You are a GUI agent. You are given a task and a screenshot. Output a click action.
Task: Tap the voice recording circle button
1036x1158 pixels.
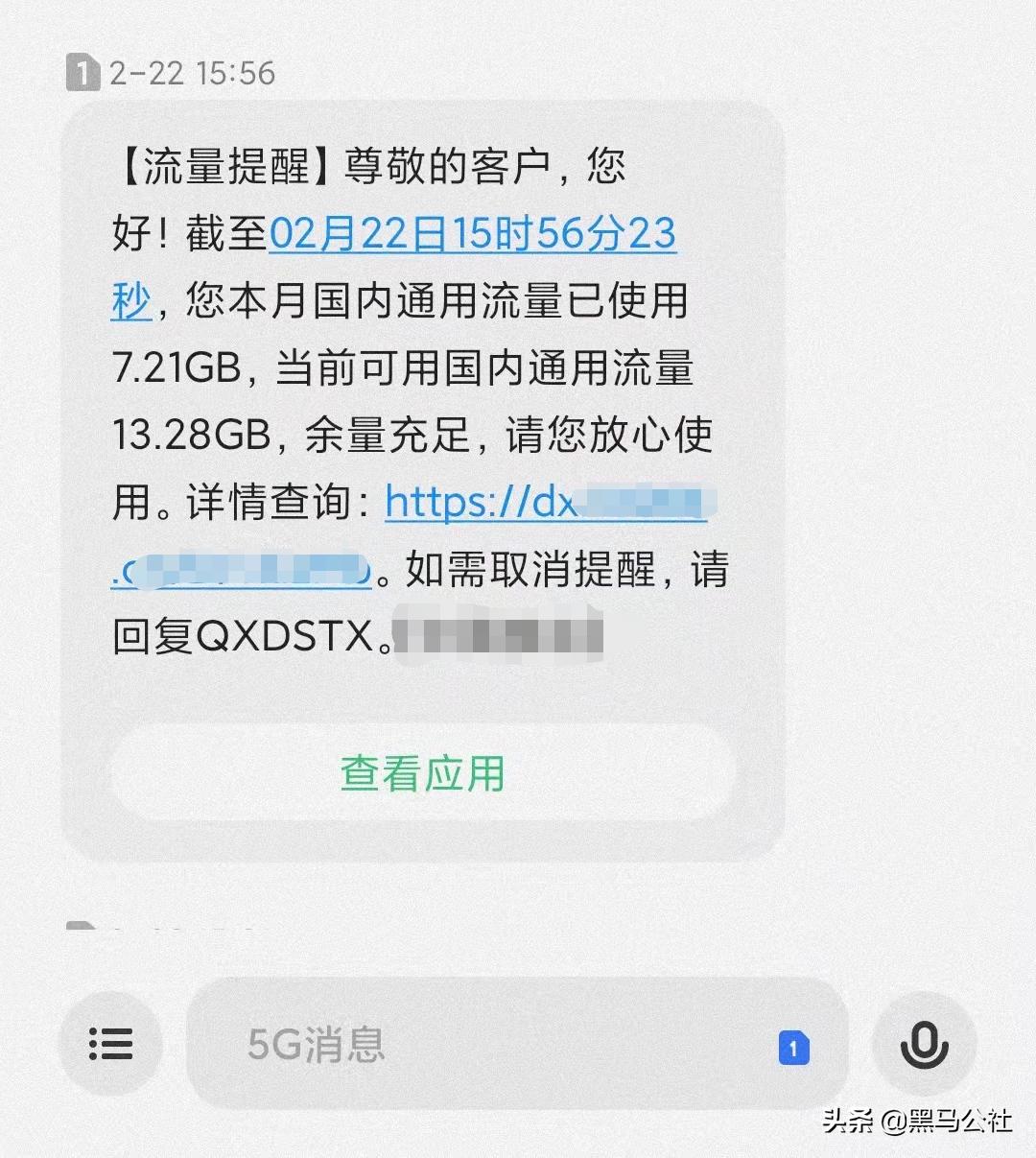pos(924,1046)
